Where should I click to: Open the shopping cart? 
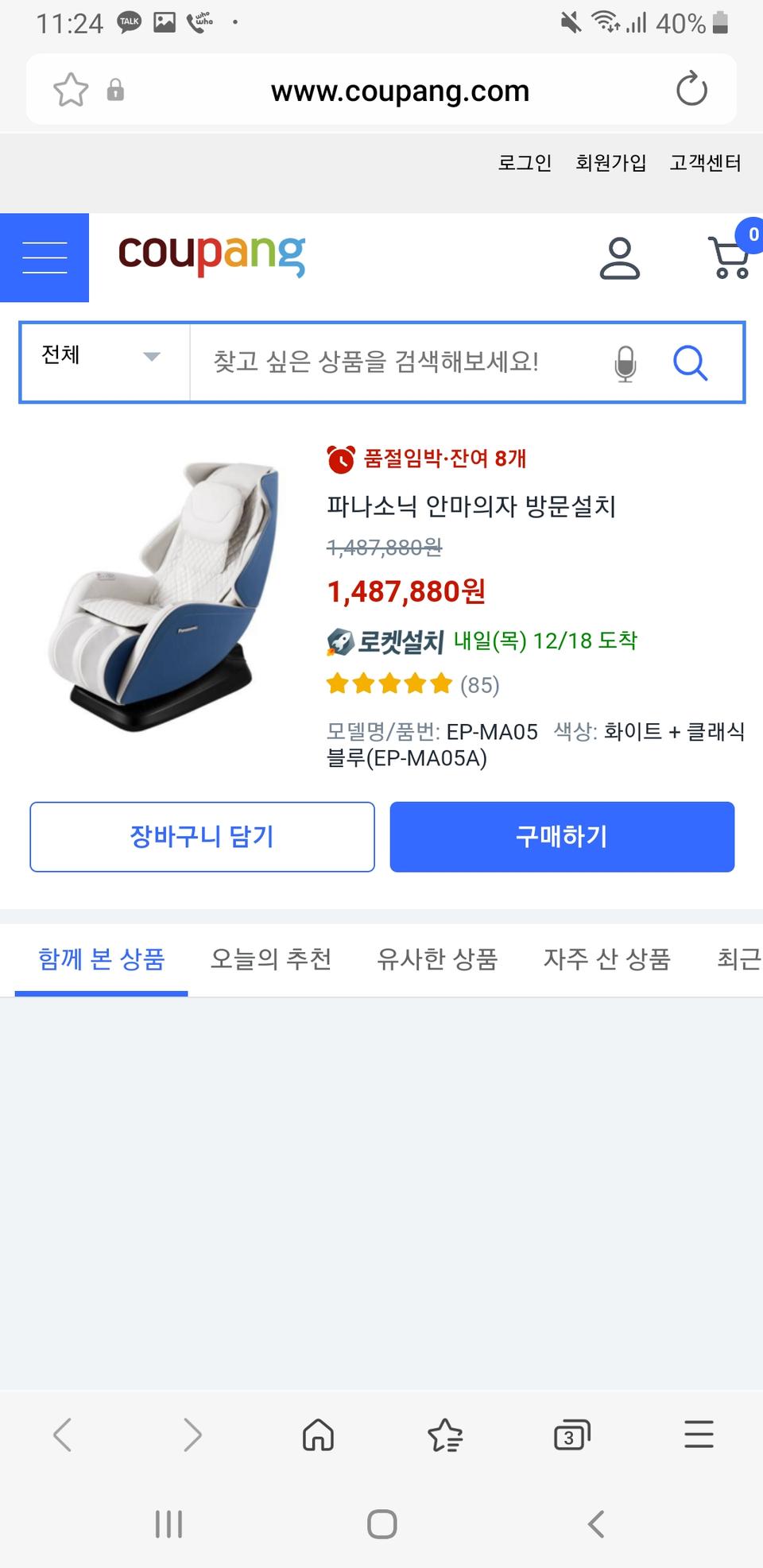click(730, 258)
